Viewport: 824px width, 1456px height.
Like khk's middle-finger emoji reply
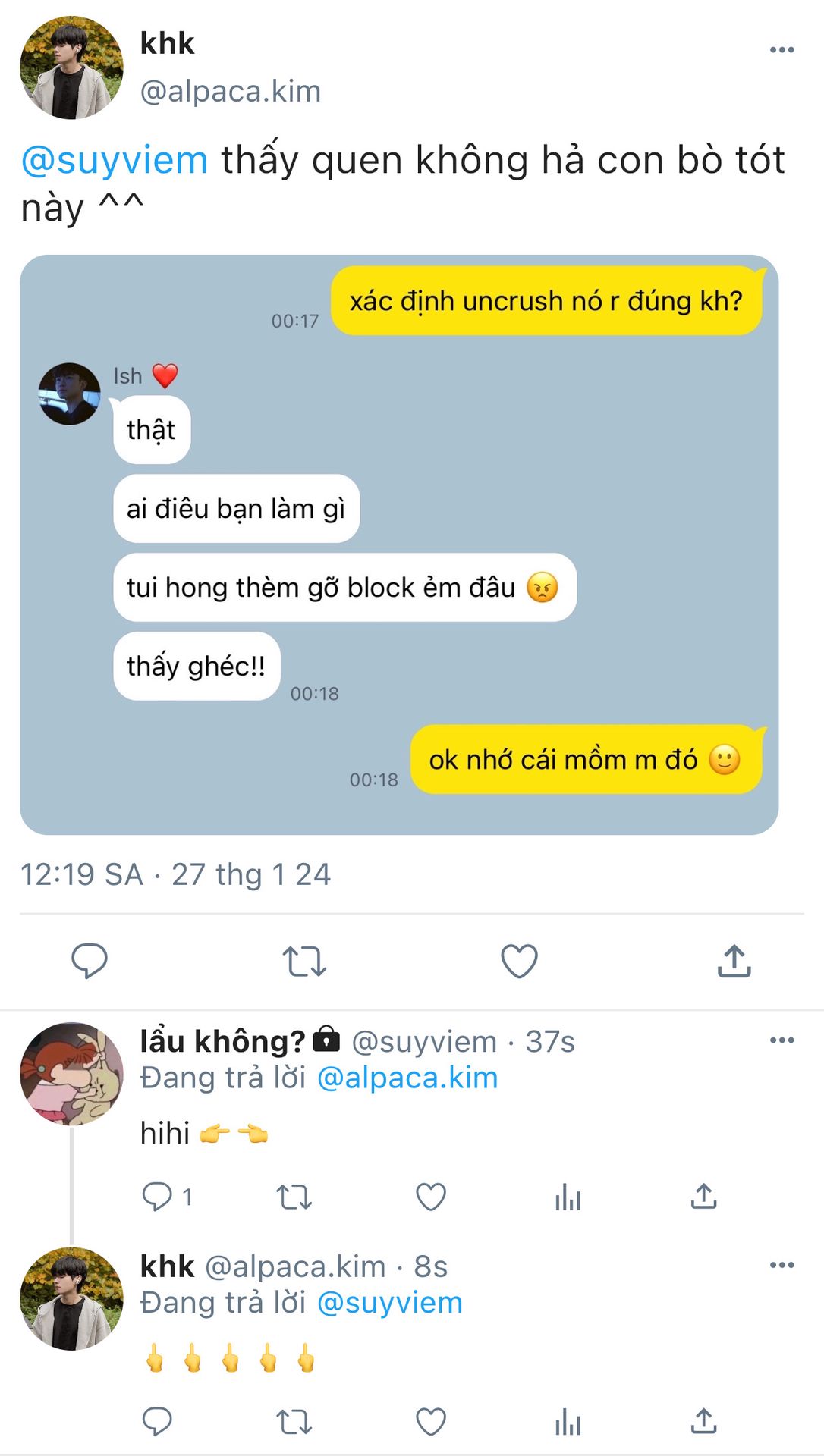430,1421
